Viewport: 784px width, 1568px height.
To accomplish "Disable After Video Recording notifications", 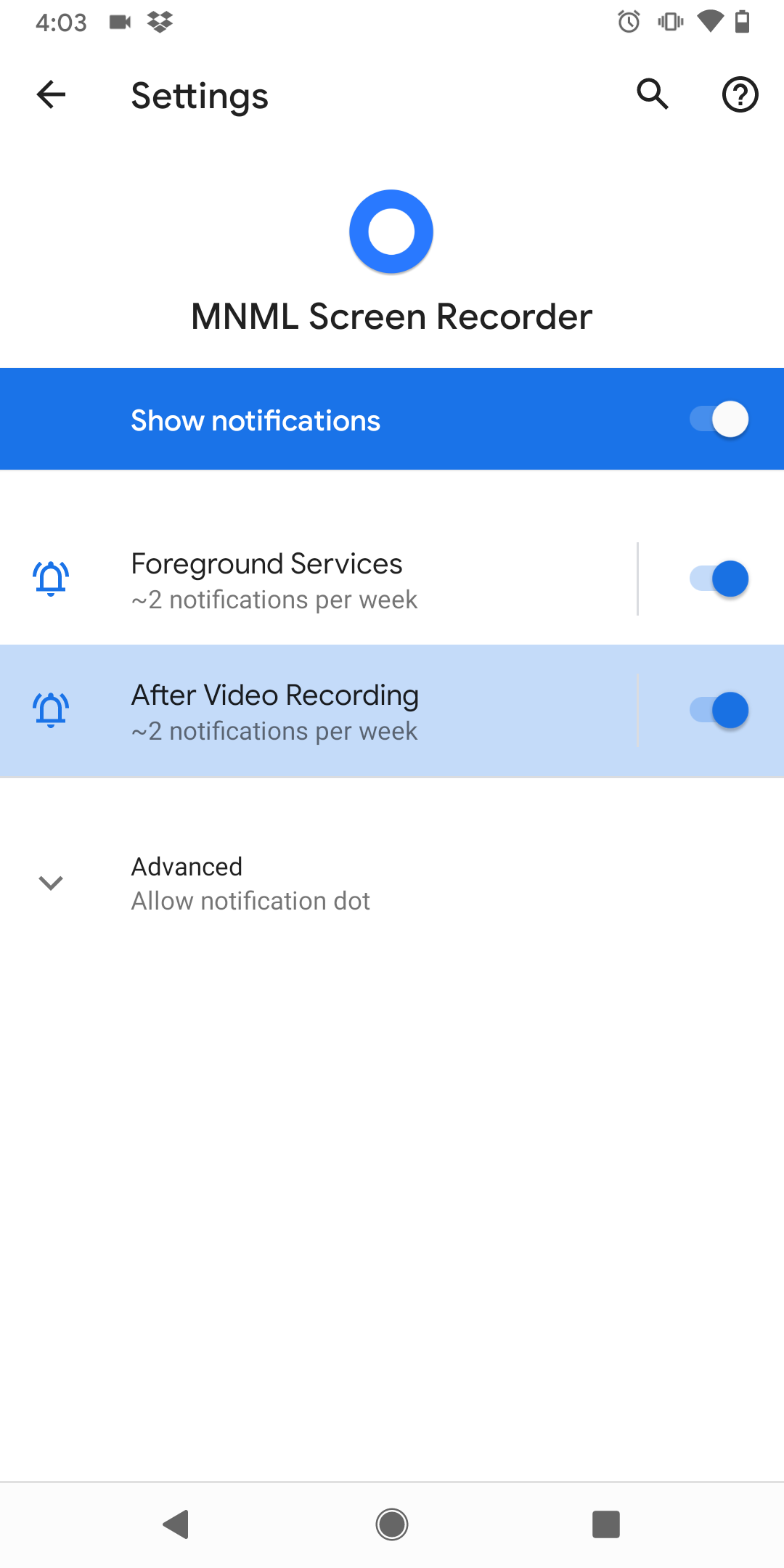I will pos(719,709).
